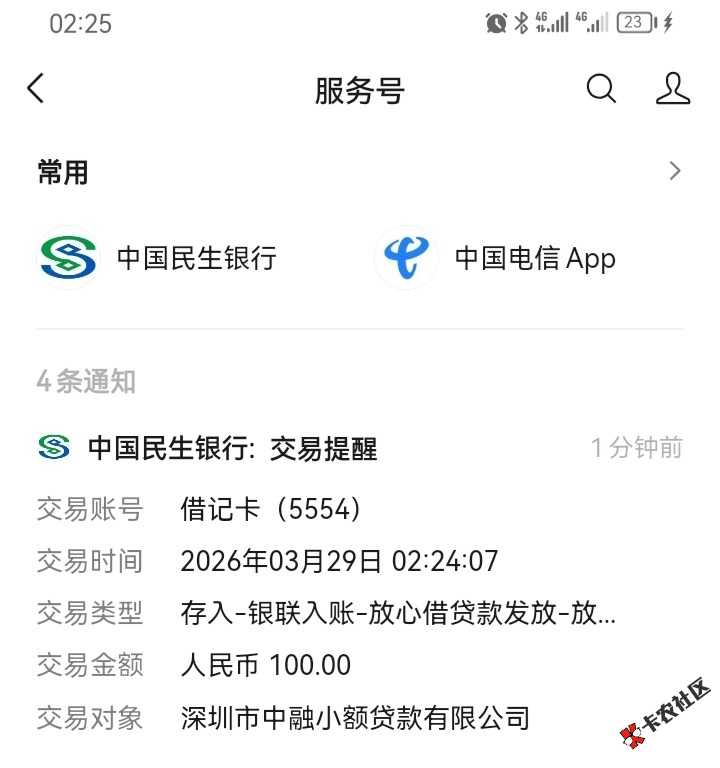Expand the 常用 section chevron

(x=675, y=171)
